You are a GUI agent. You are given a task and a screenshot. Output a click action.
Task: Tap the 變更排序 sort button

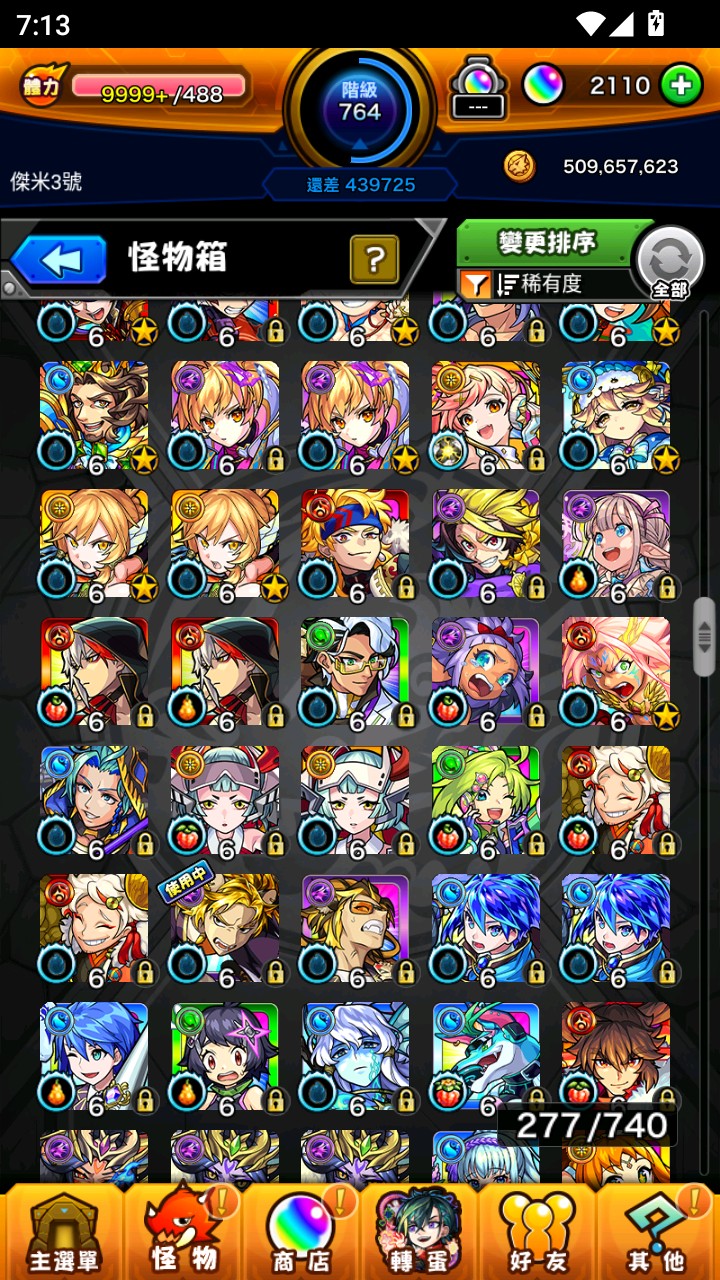(546, 242)
